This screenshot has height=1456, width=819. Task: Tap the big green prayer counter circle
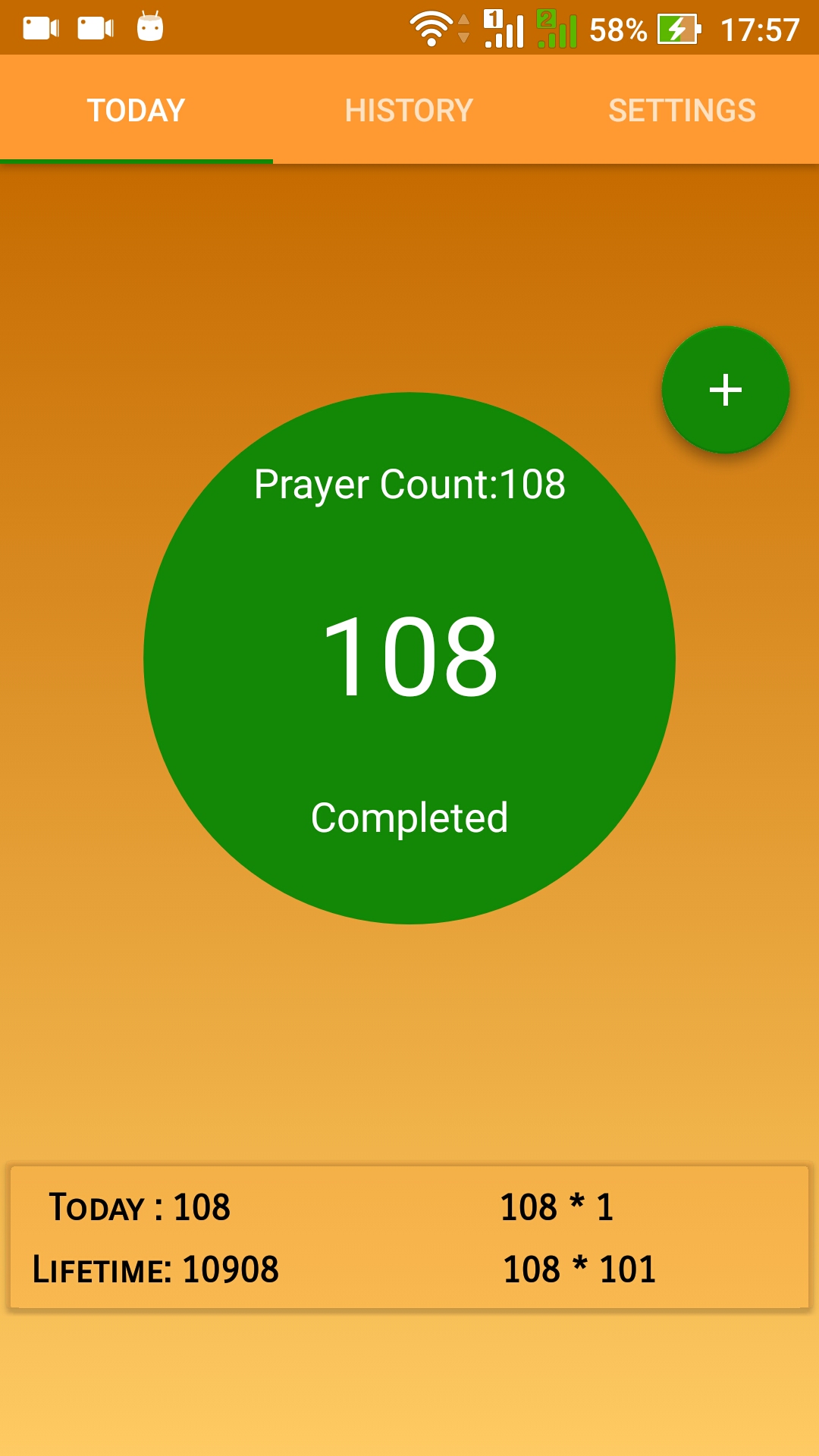coord(409,657)
